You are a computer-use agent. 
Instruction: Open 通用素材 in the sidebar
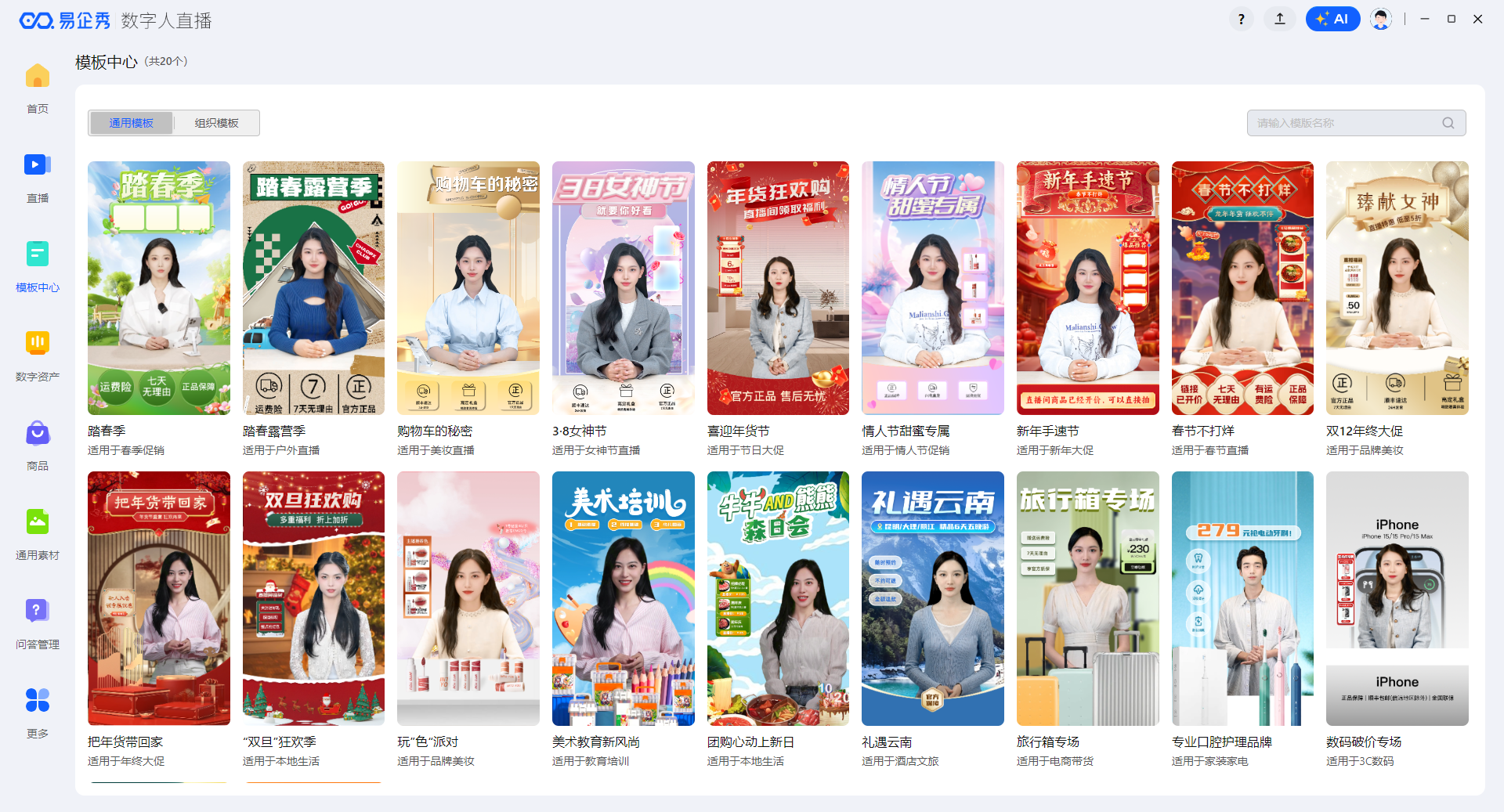(x=38, y=534)
